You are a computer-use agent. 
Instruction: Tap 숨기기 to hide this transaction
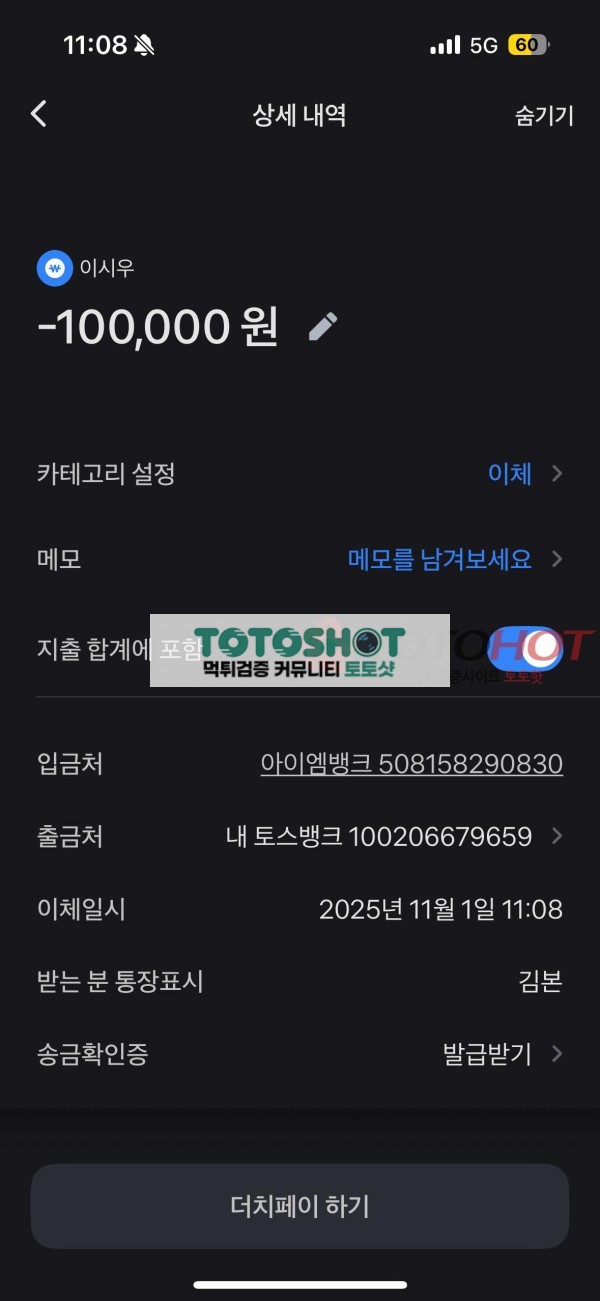point(544,115)
